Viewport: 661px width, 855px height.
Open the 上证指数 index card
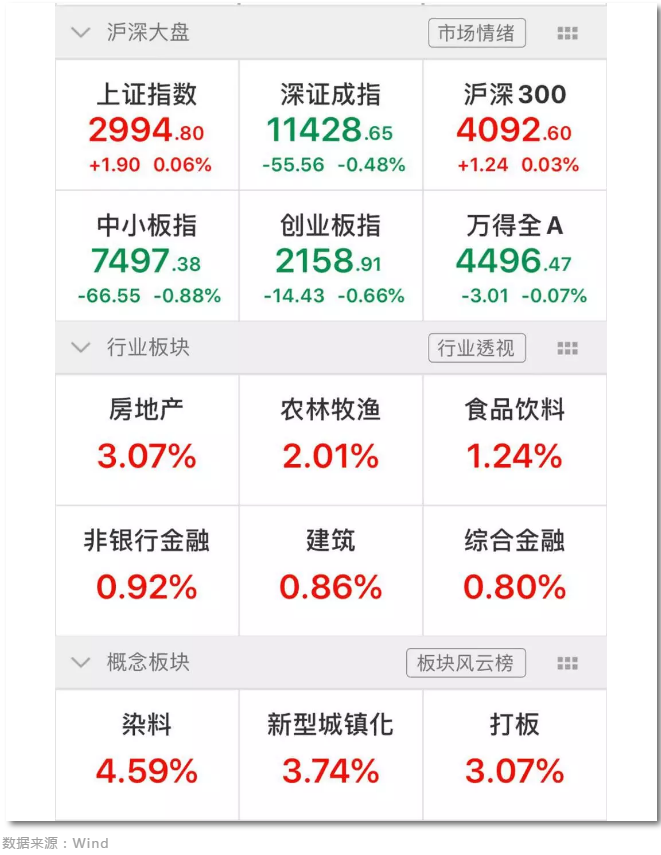pyautogui.click(x=147, y=126)
